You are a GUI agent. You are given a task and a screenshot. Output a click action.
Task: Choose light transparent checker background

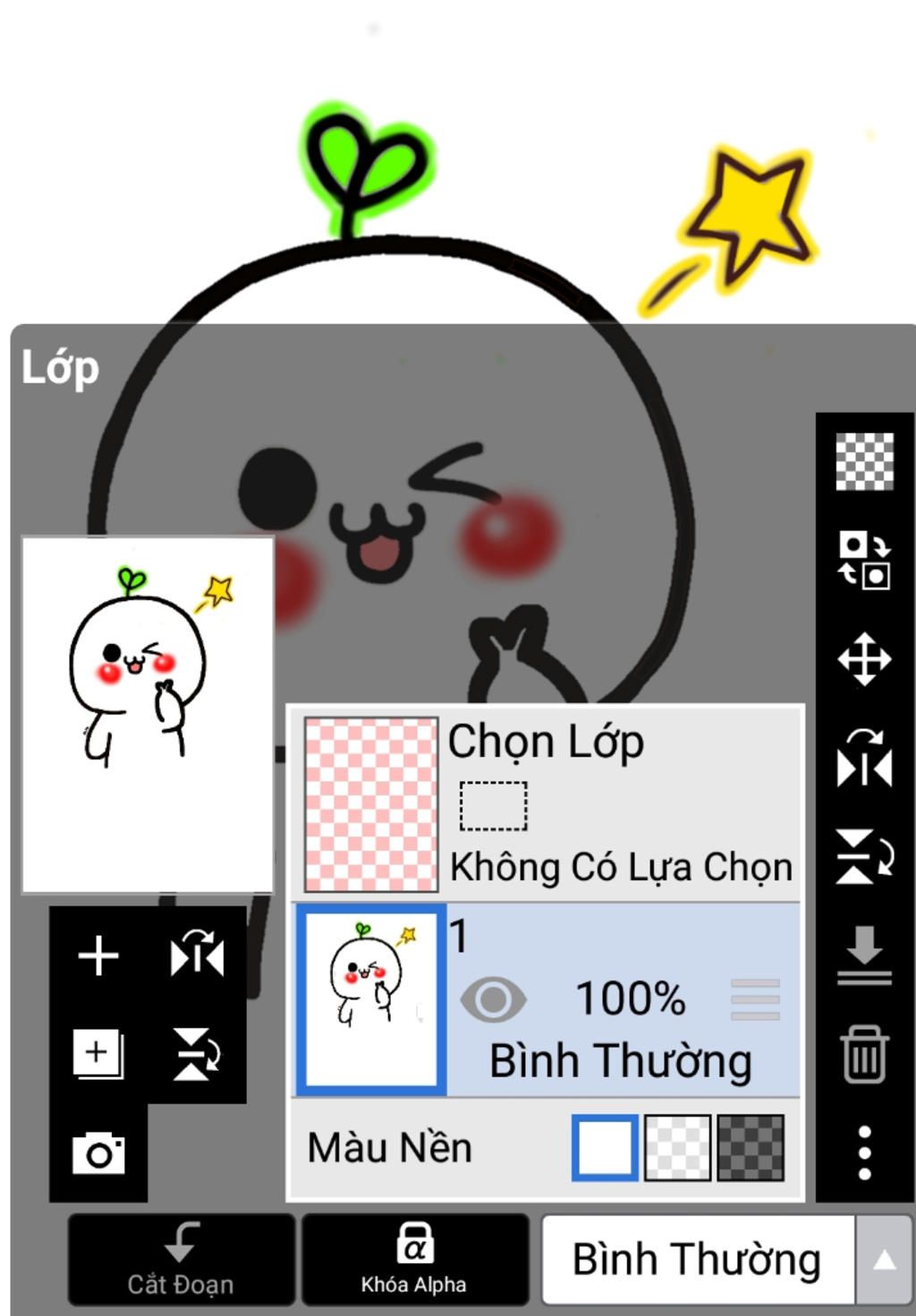click(x=678, y=1147)
